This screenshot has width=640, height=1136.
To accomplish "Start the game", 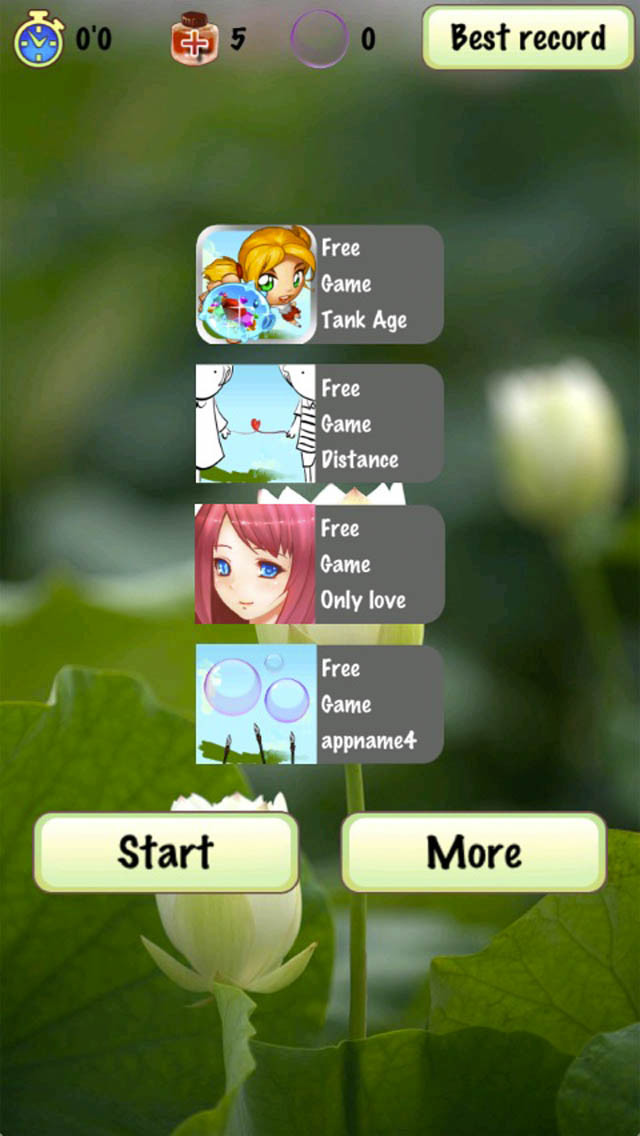I will (166, 852).
